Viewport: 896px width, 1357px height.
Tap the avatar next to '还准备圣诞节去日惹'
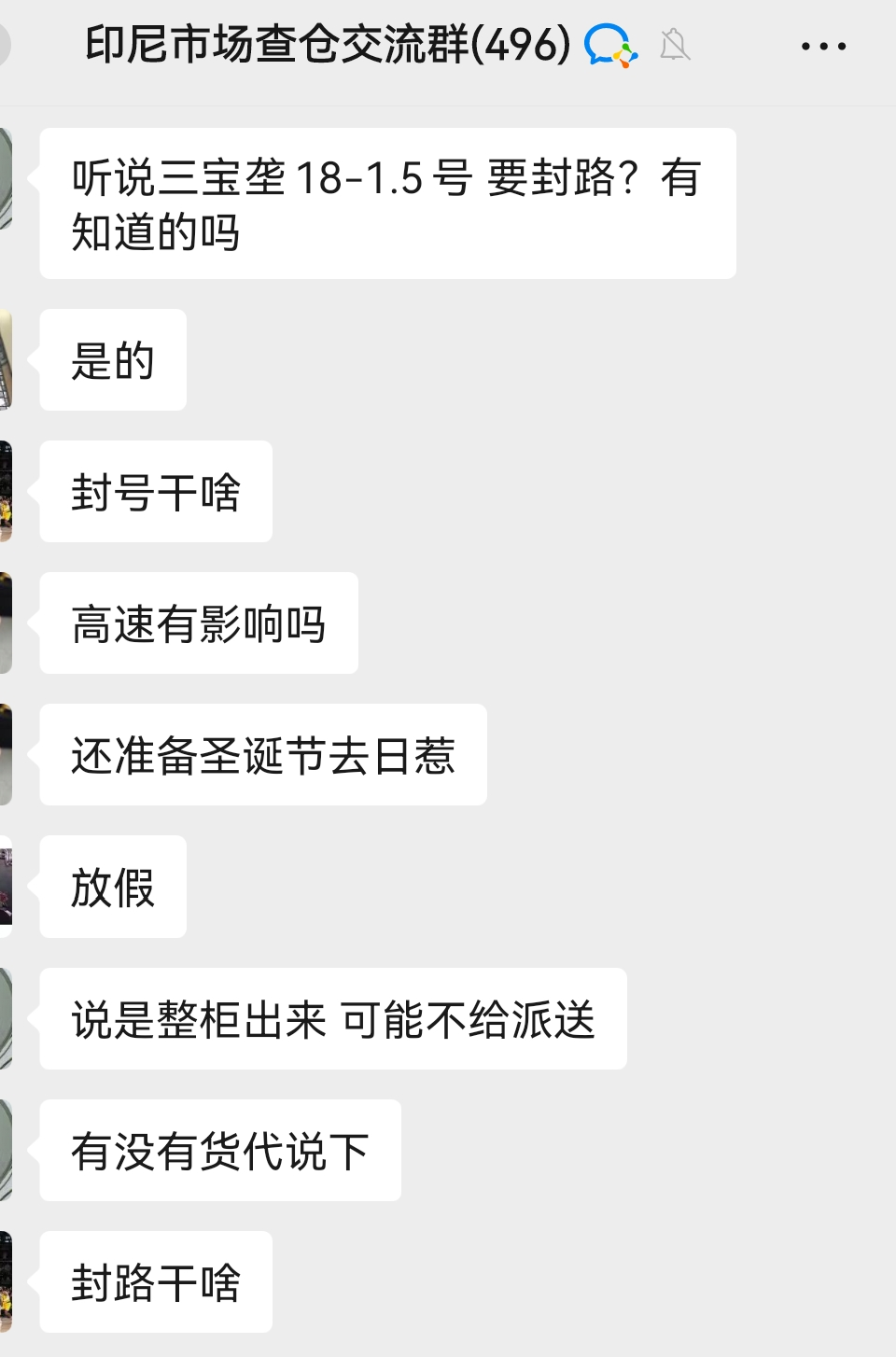(x=7, y=755)
